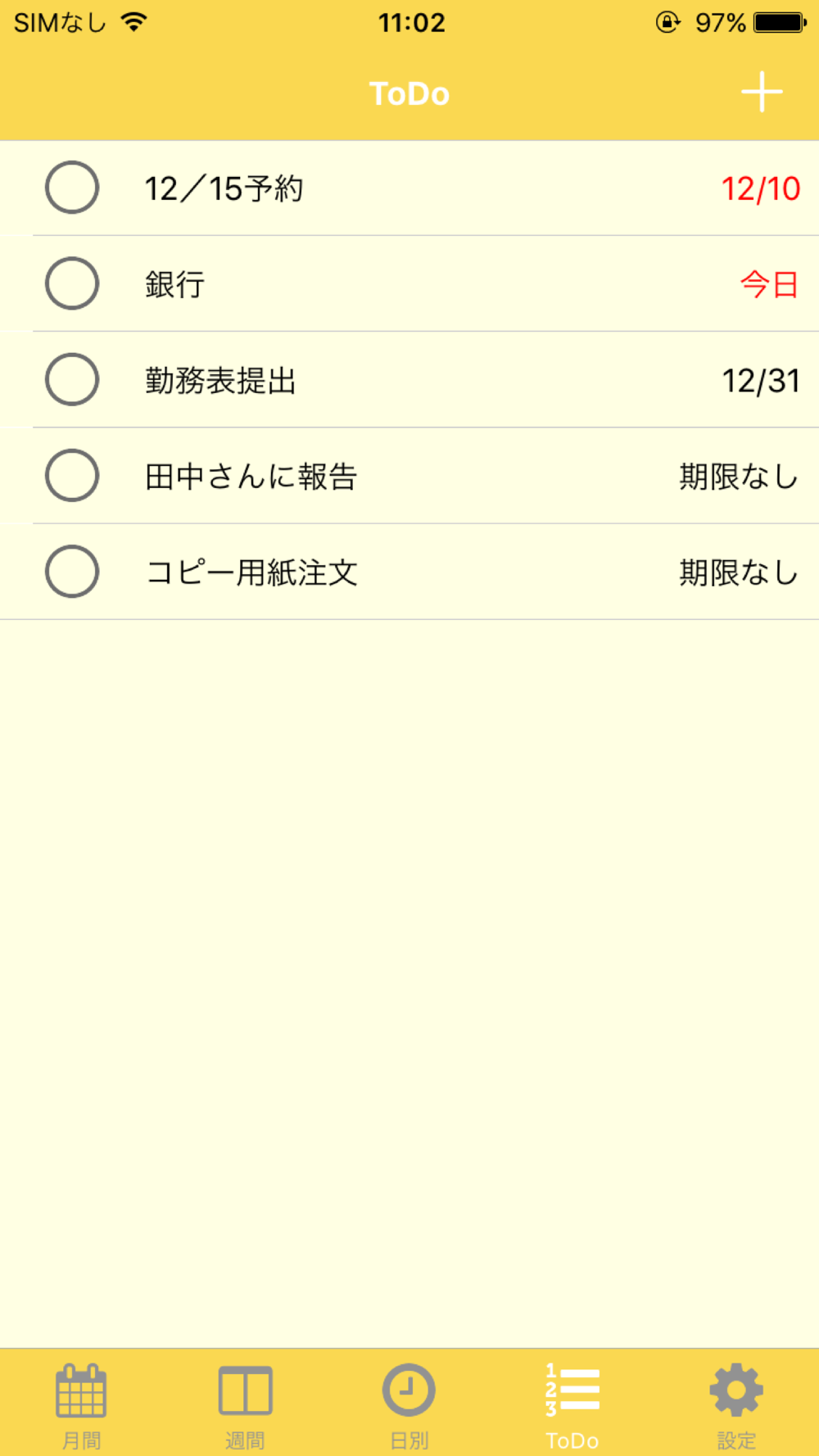The height and width of the screenshot is (1456, 819).
Task: Go to the 週間 tab
Action: coord(245,1404)
